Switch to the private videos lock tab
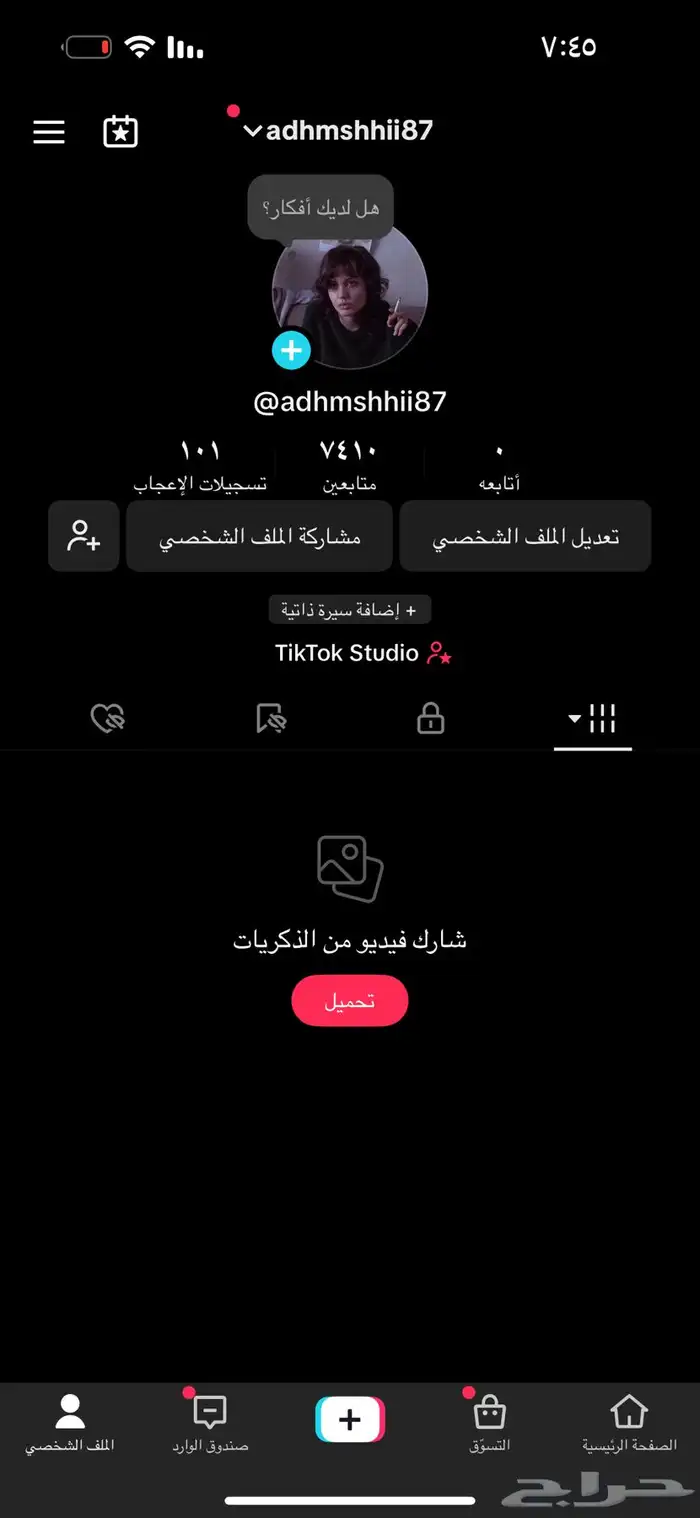This screenshot has height=1518, width=700. (431, 718)
